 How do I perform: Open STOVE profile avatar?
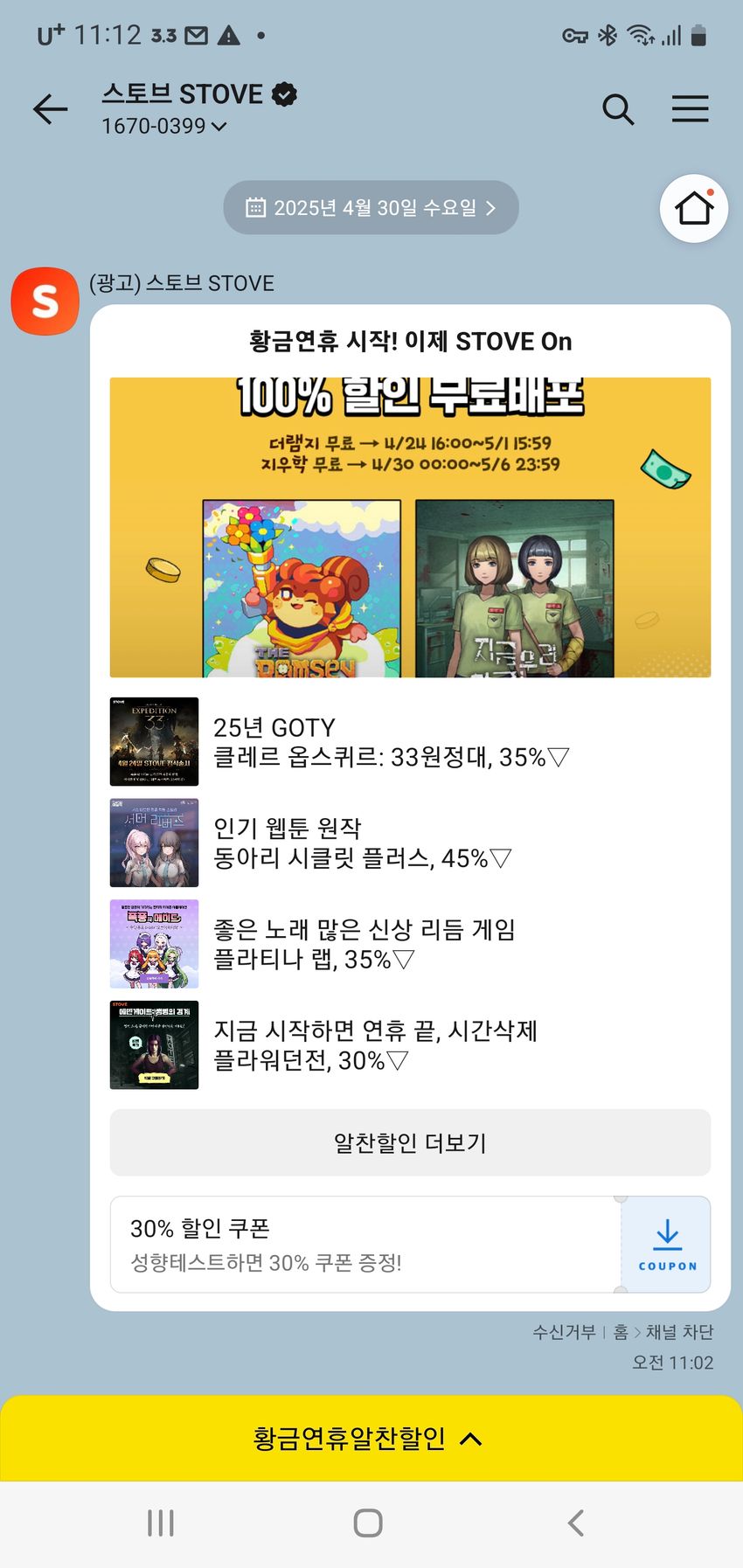[45, 302]
